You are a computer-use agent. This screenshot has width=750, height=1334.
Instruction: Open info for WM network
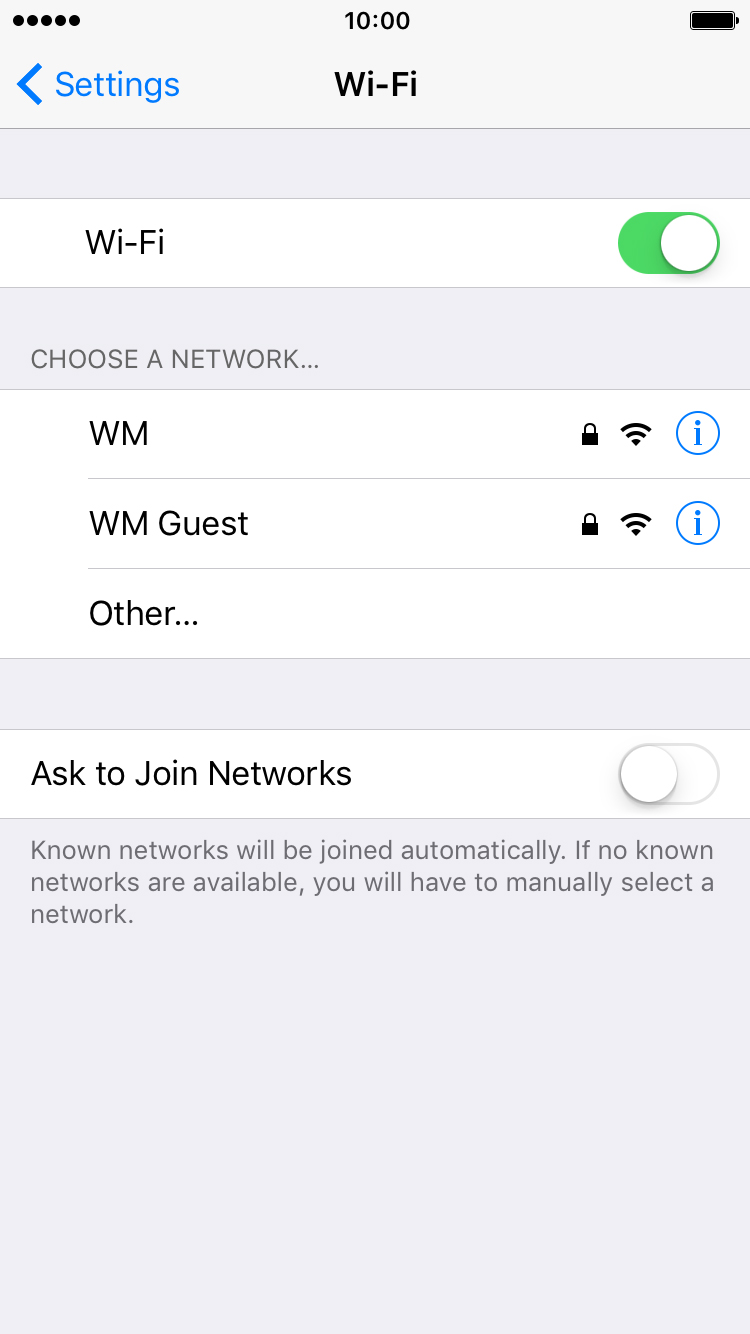pos(698,434)
